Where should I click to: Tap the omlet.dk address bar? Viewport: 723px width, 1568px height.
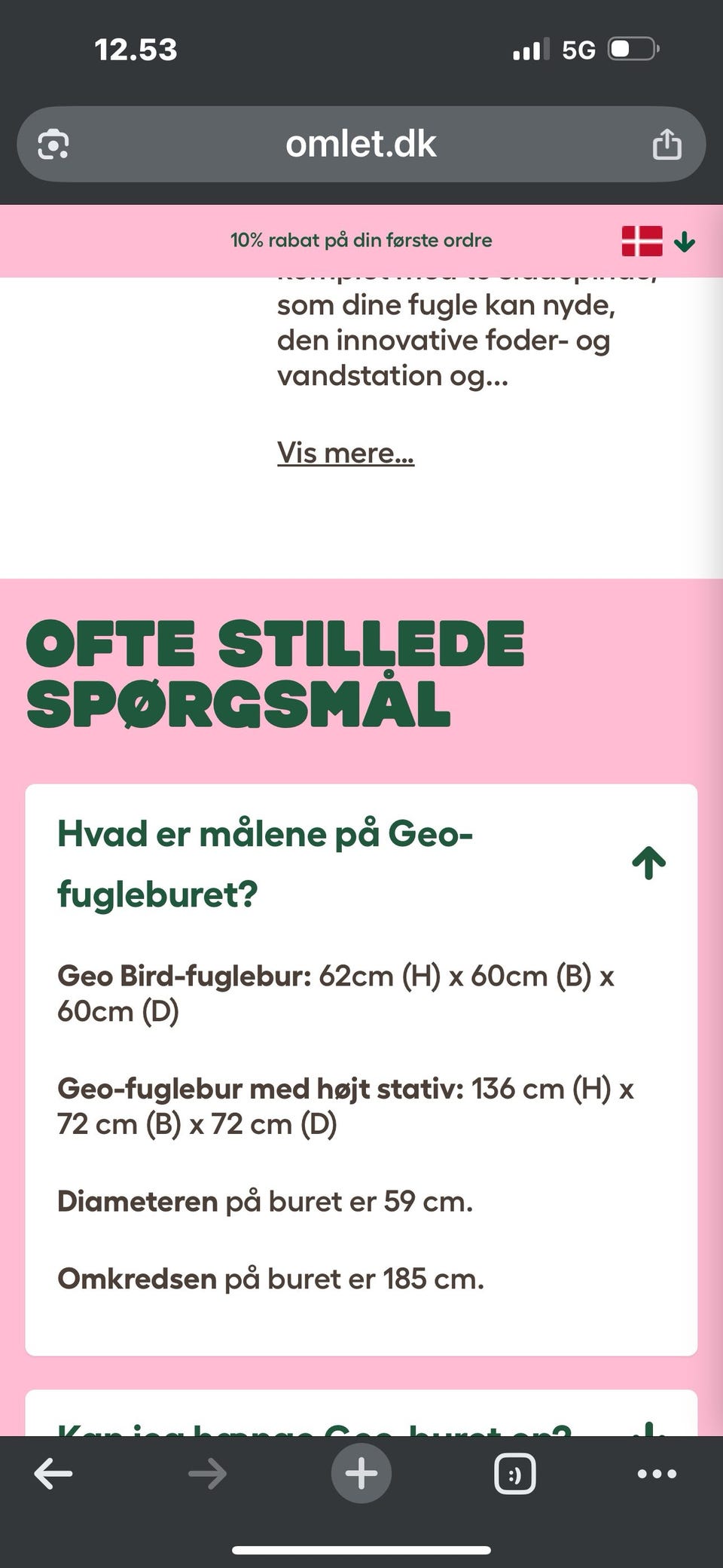(x=361, y=145)
